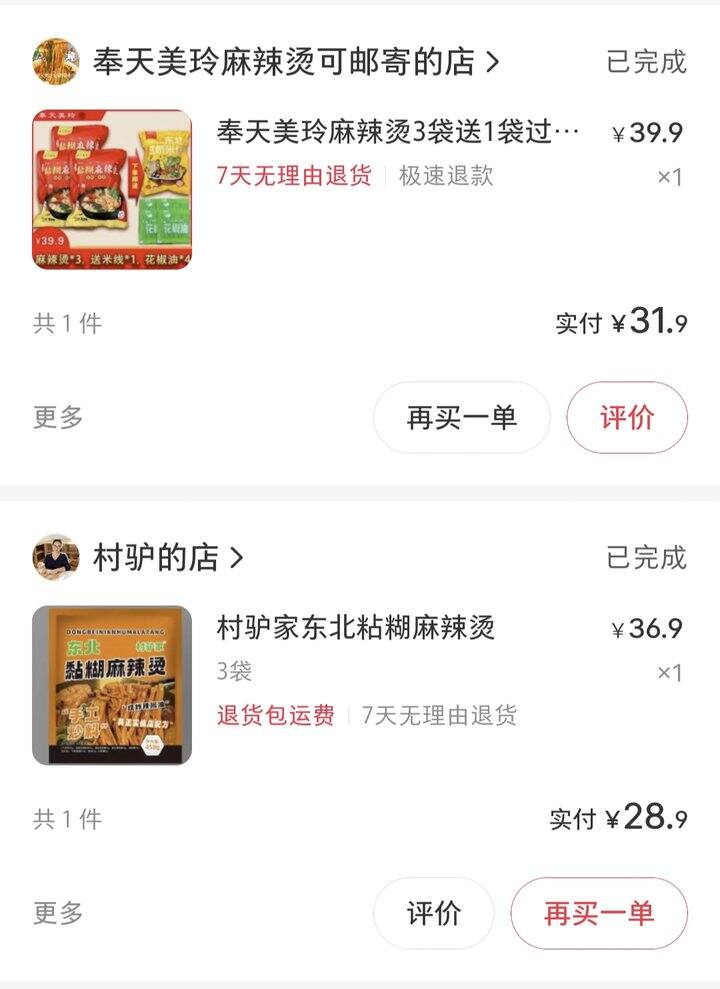The height and width of the screenshot is (989, 720).
Task: Tap 评价 for the 奉天美玲麻辣烫 order
Action: pos(627,418)
